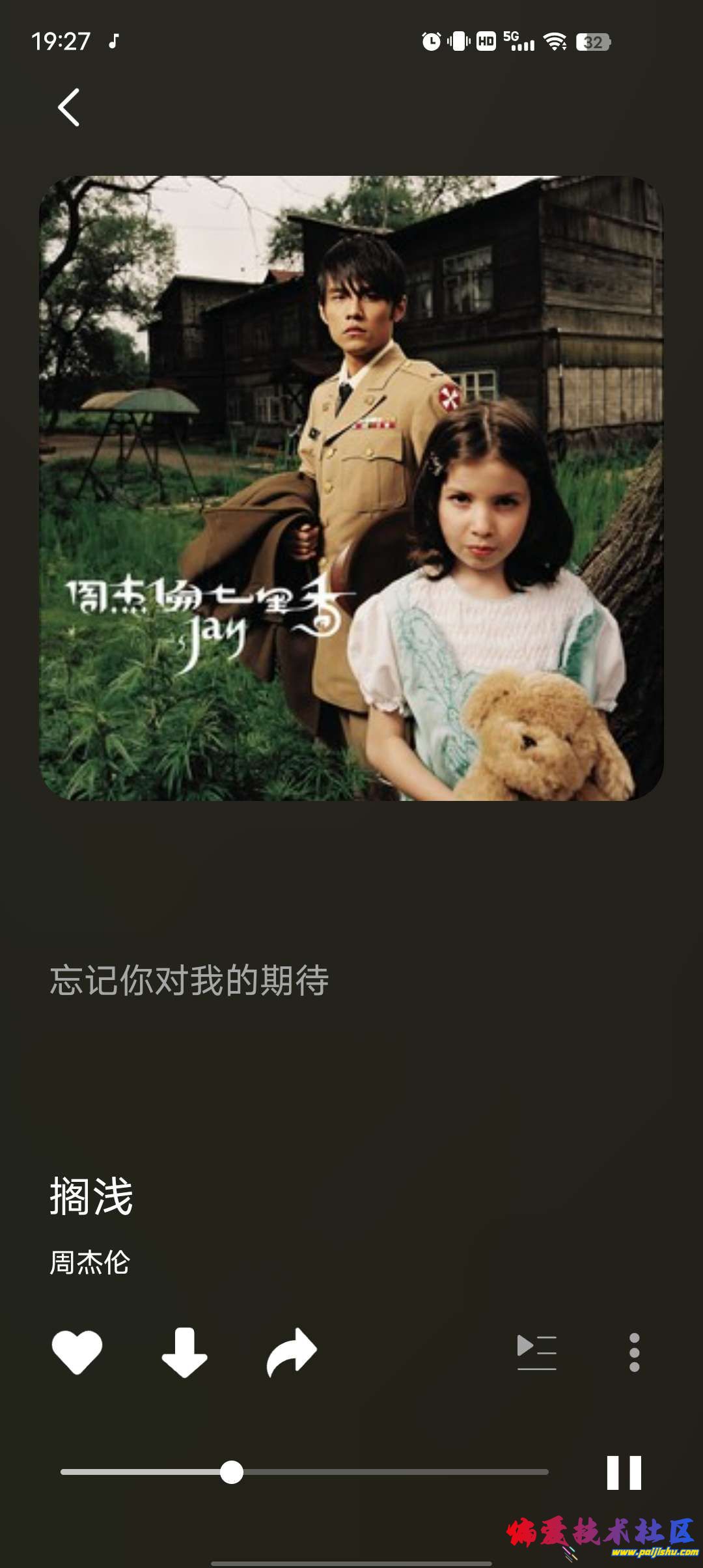703x1568 pixels.
Task: Like the song 搁浅
Action: 77,1352
